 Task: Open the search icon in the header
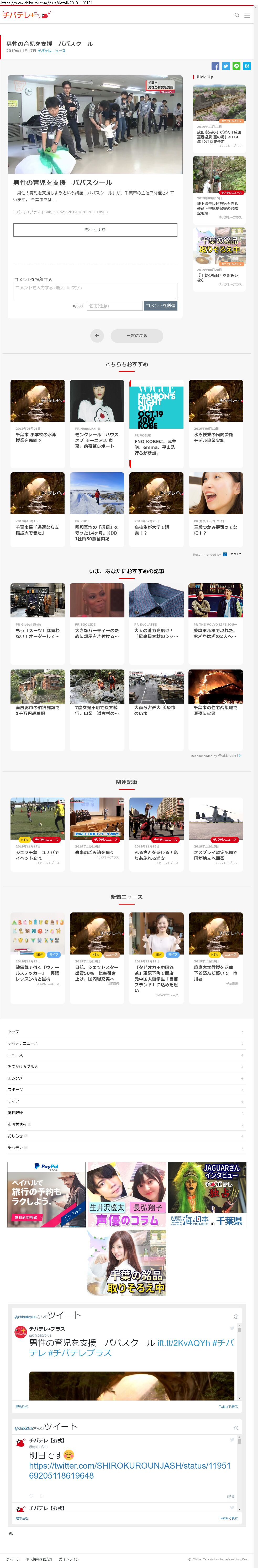(x=237, y=15)
